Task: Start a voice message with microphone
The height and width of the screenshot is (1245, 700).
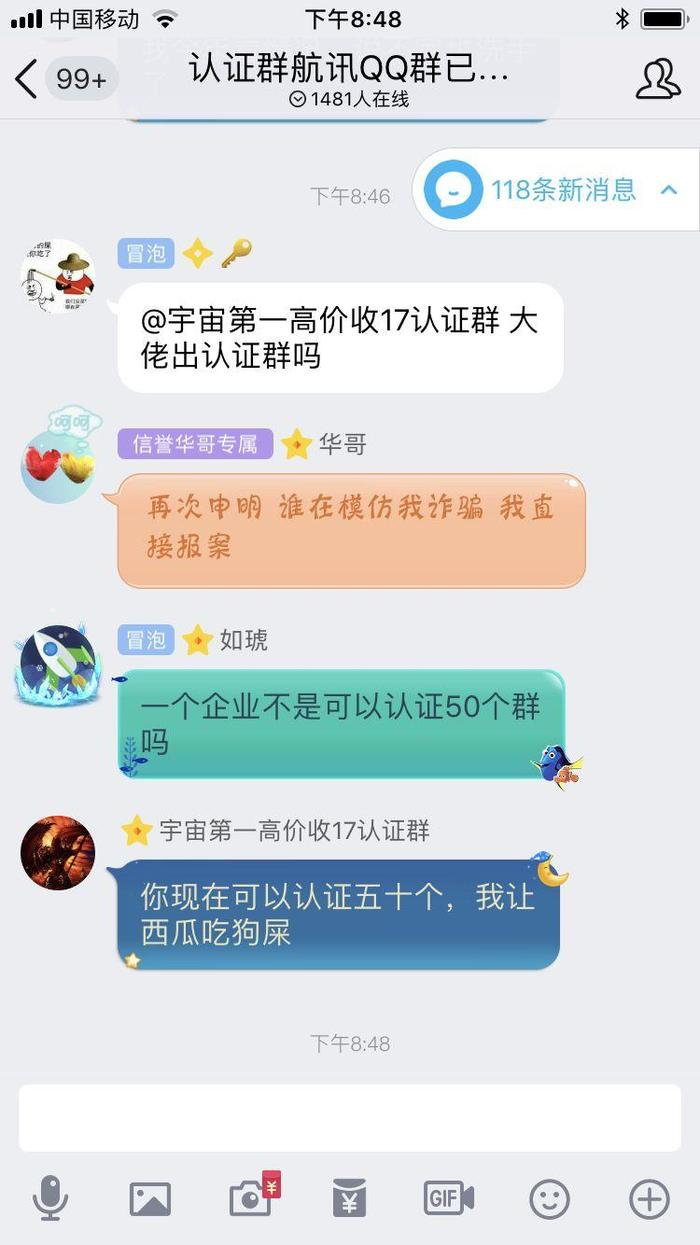Action: point(50,1198)
